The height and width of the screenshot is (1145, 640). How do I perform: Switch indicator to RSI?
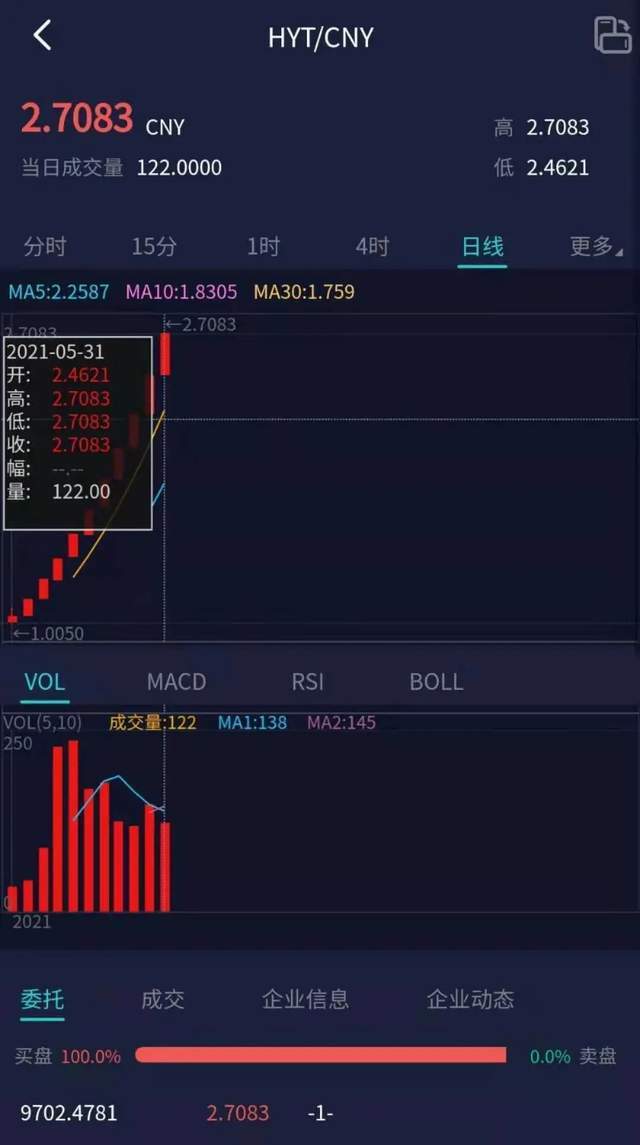(x=308, y=682)
